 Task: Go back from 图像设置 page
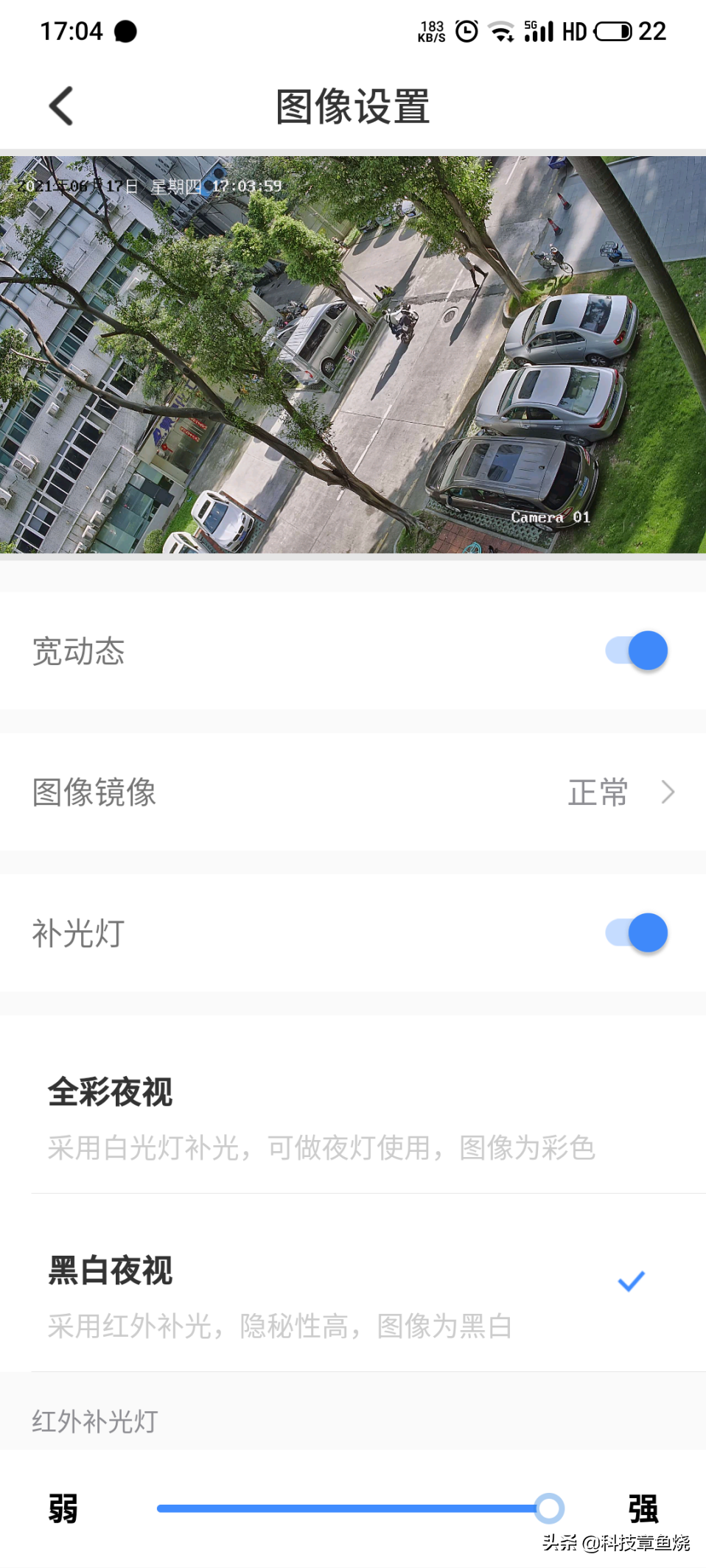pyautogui.click(x=62, y=106)
